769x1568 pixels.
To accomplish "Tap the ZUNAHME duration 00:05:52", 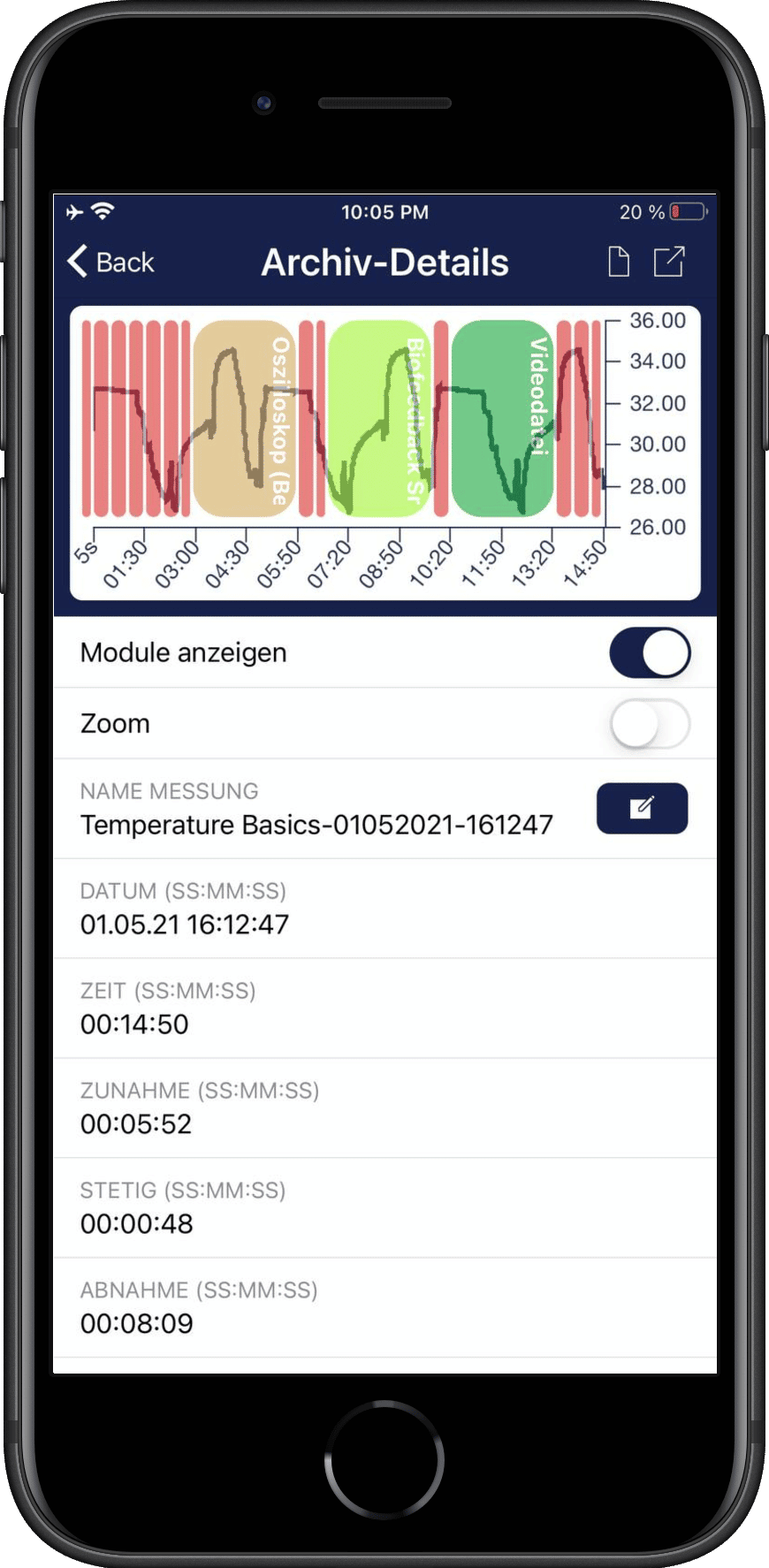I will (x=135, y=1124).
